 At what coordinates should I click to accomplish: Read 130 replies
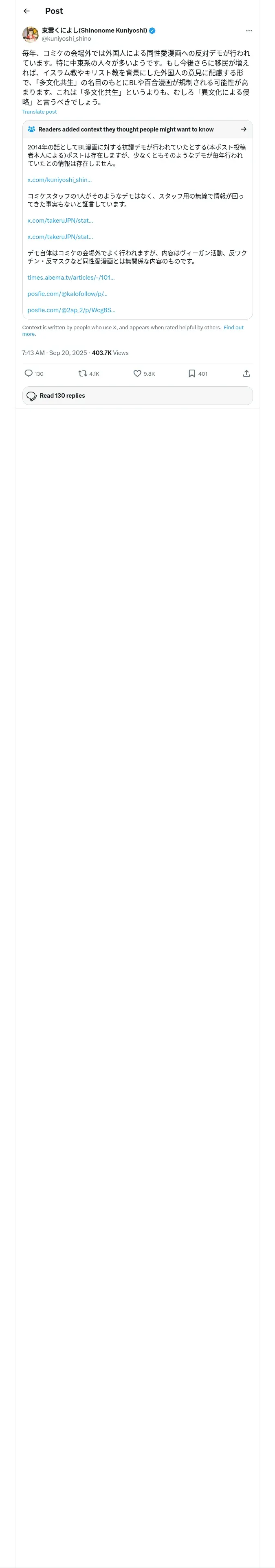point(138,396)
